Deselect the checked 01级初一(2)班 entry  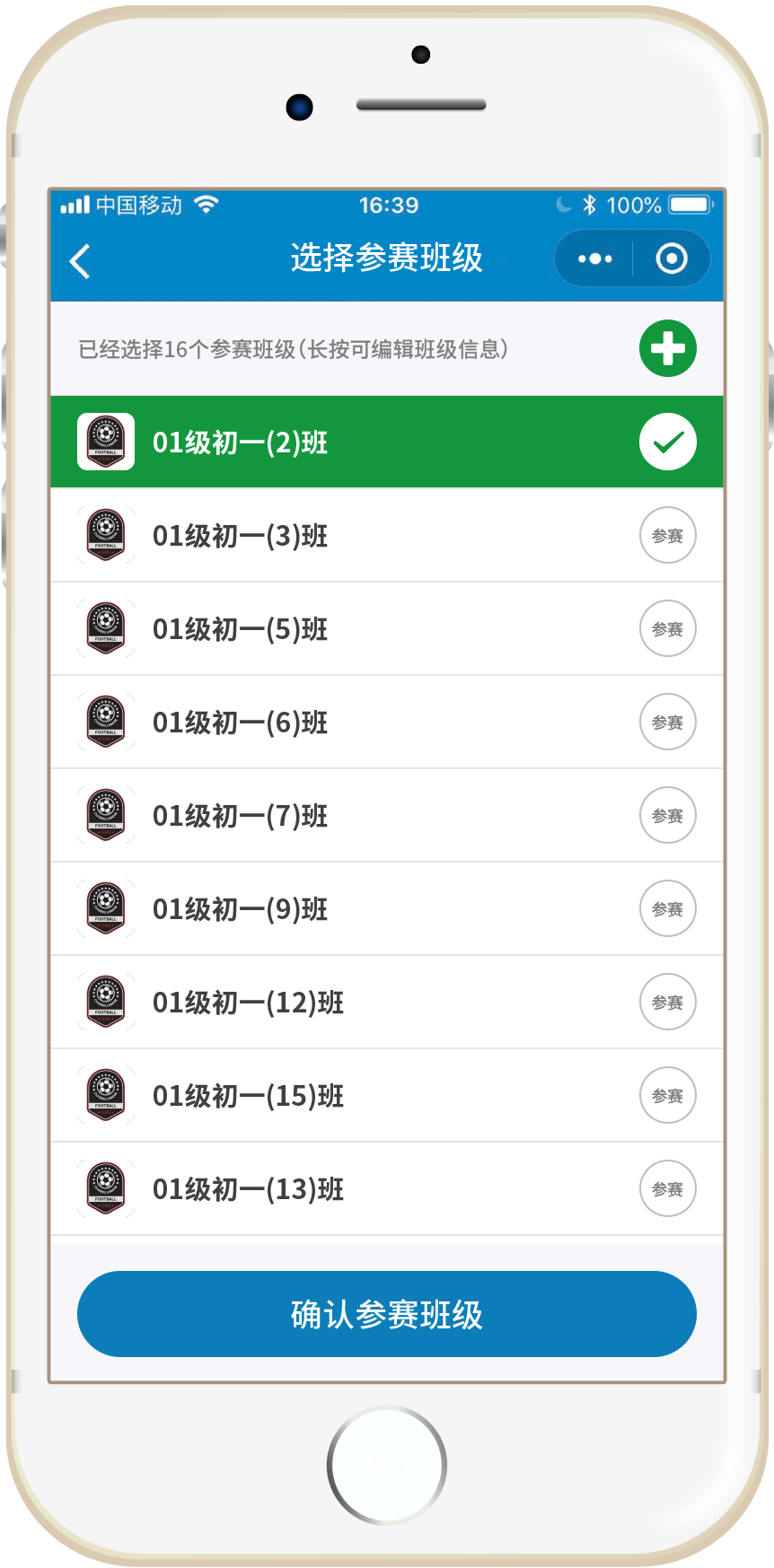pyautogui.click(x=668, y=442)
